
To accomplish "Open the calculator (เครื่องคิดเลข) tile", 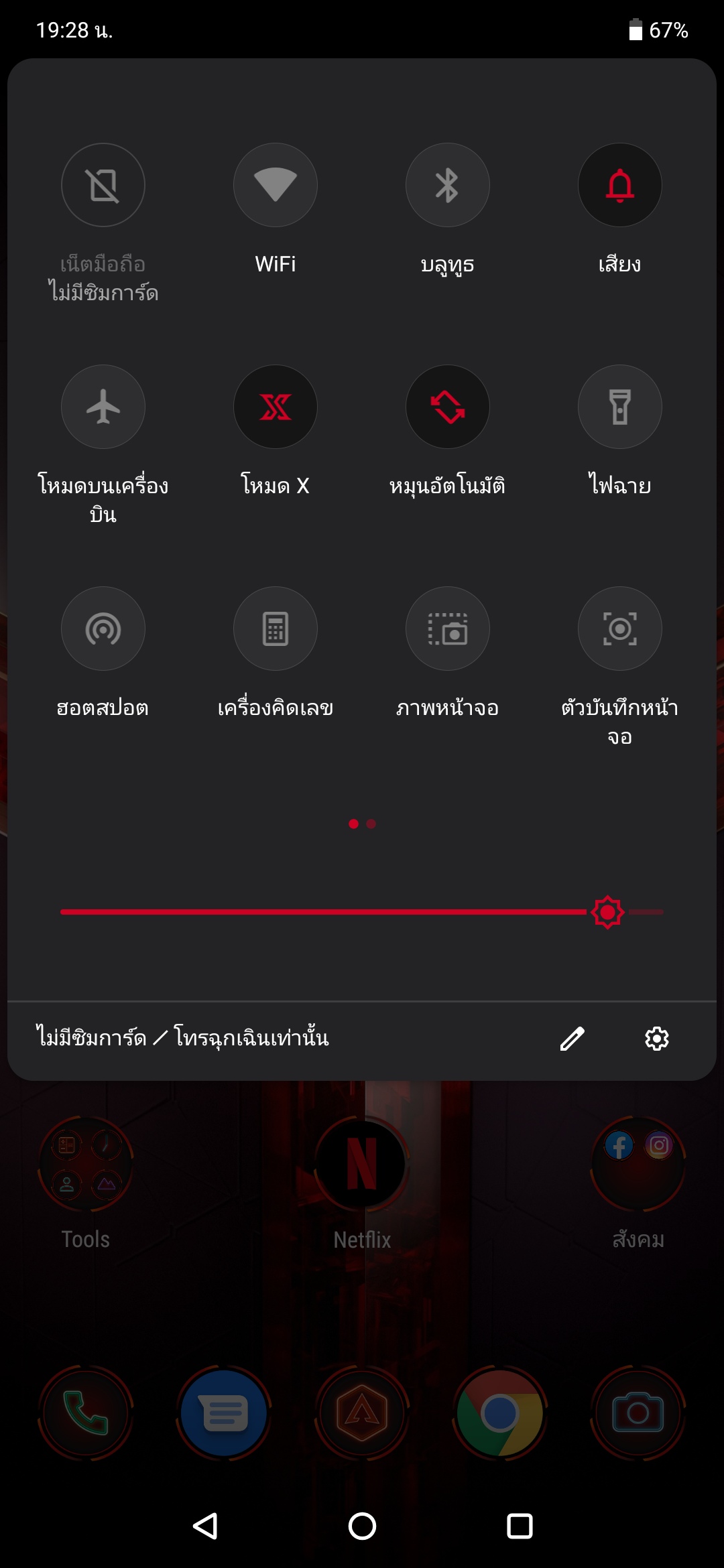I will coord(276,629).
